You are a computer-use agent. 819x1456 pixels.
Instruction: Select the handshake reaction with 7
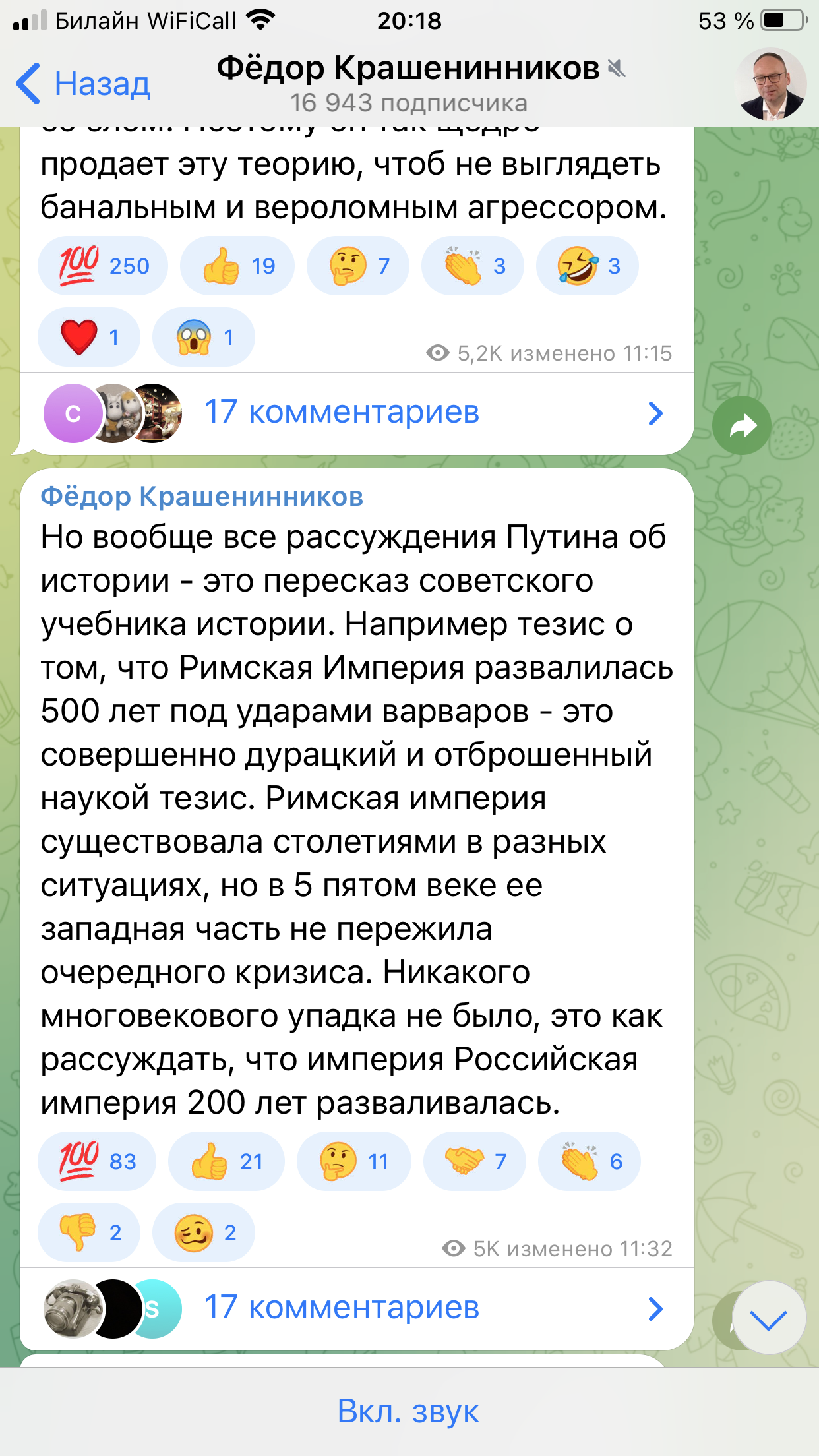474,1161
